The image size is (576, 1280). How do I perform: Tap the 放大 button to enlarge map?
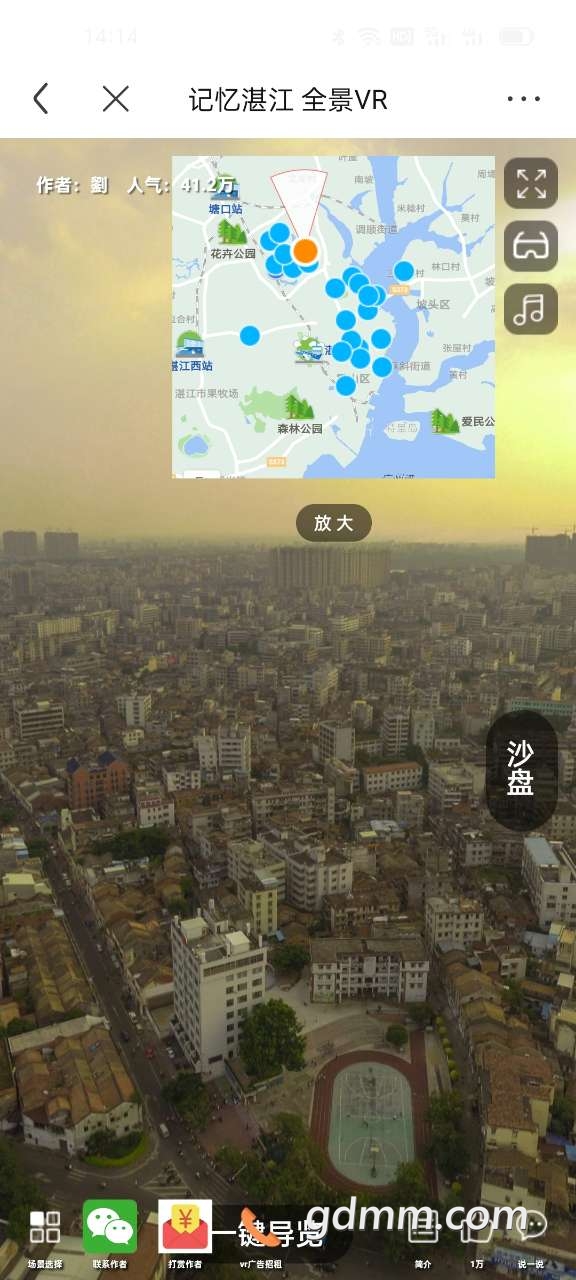[x=334, y=523]
